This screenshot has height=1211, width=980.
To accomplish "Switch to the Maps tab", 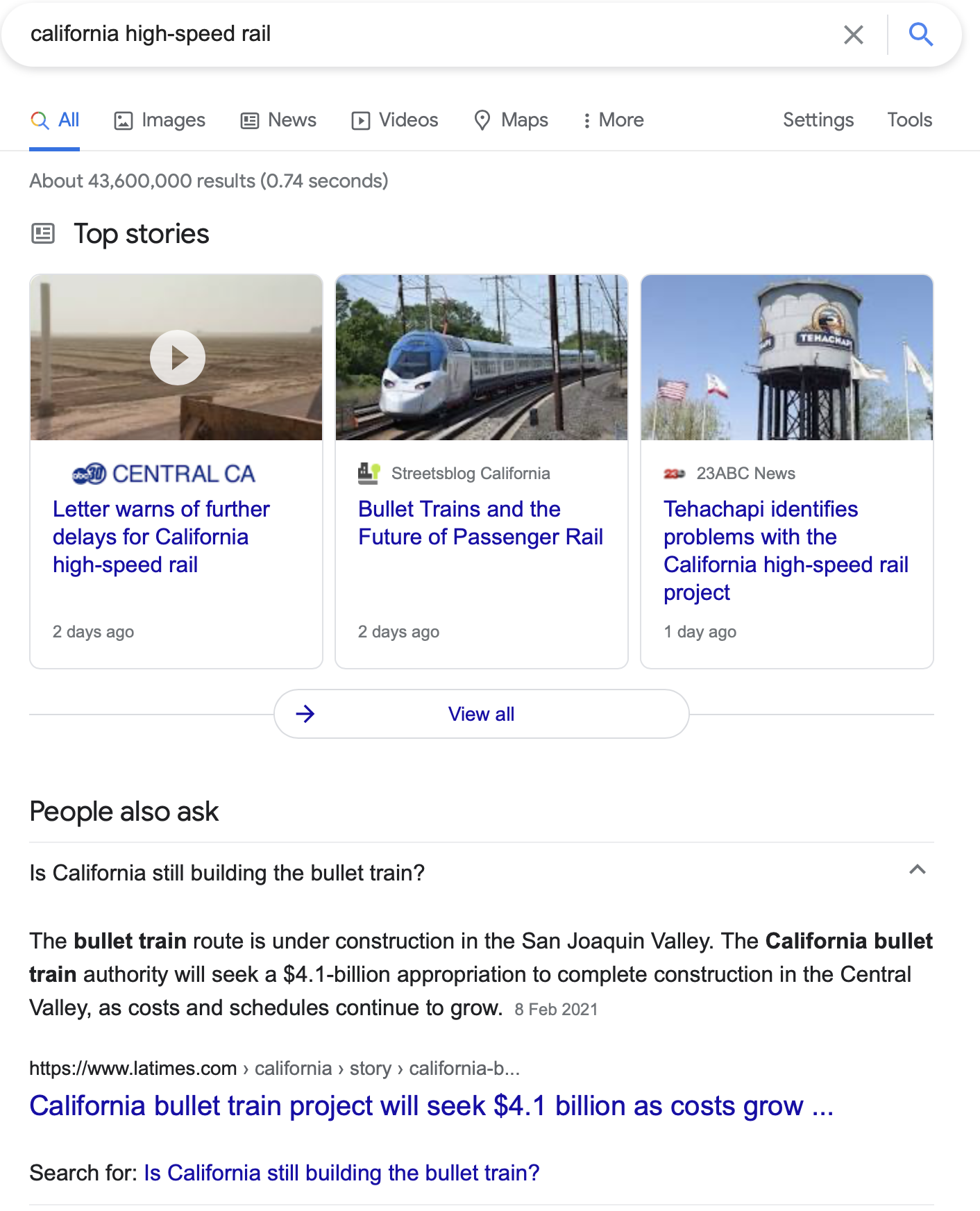I will 511,120.
